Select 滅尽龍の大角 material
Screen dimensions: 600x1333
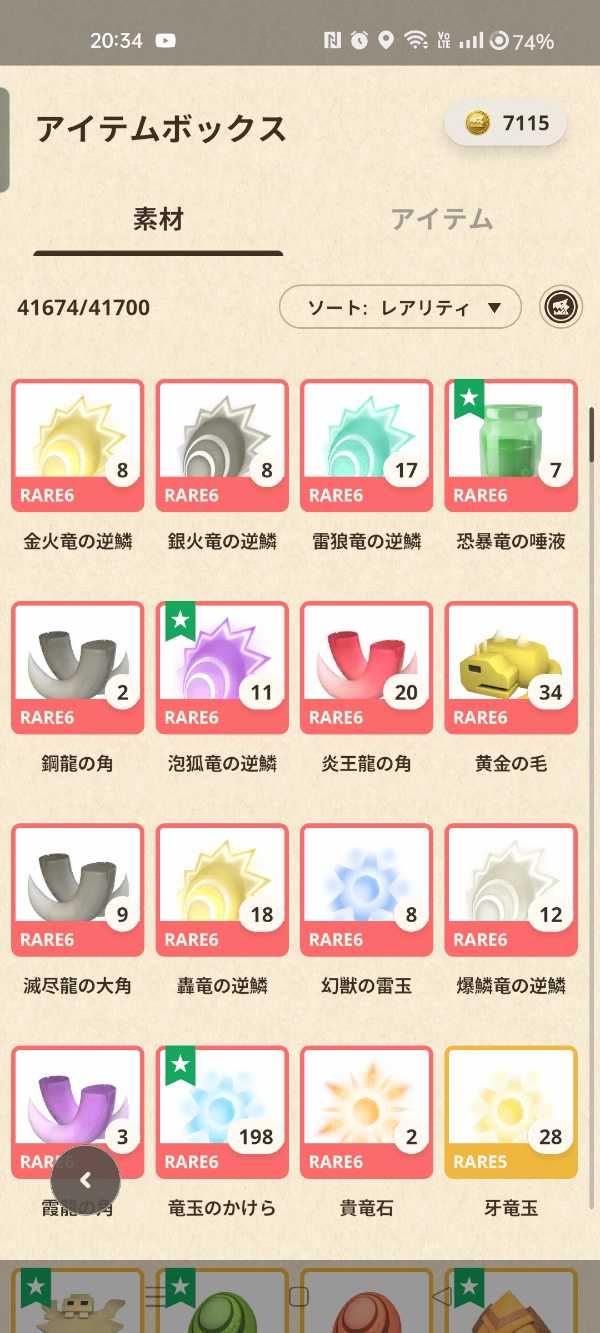(x=78, y=890)
